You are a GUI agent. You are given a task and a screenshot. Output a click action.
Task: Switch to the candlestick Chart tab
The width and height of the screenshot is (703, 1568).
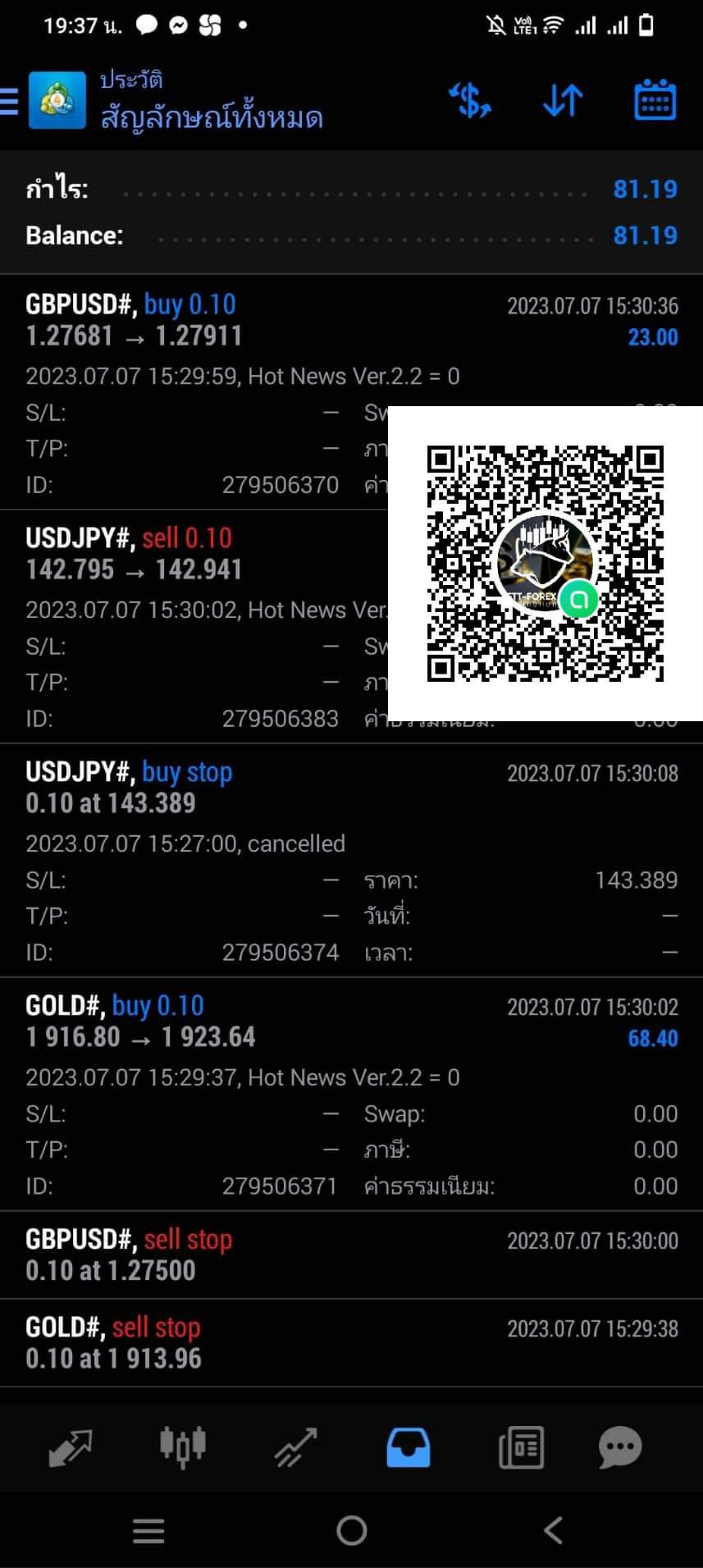[182, 1447]
